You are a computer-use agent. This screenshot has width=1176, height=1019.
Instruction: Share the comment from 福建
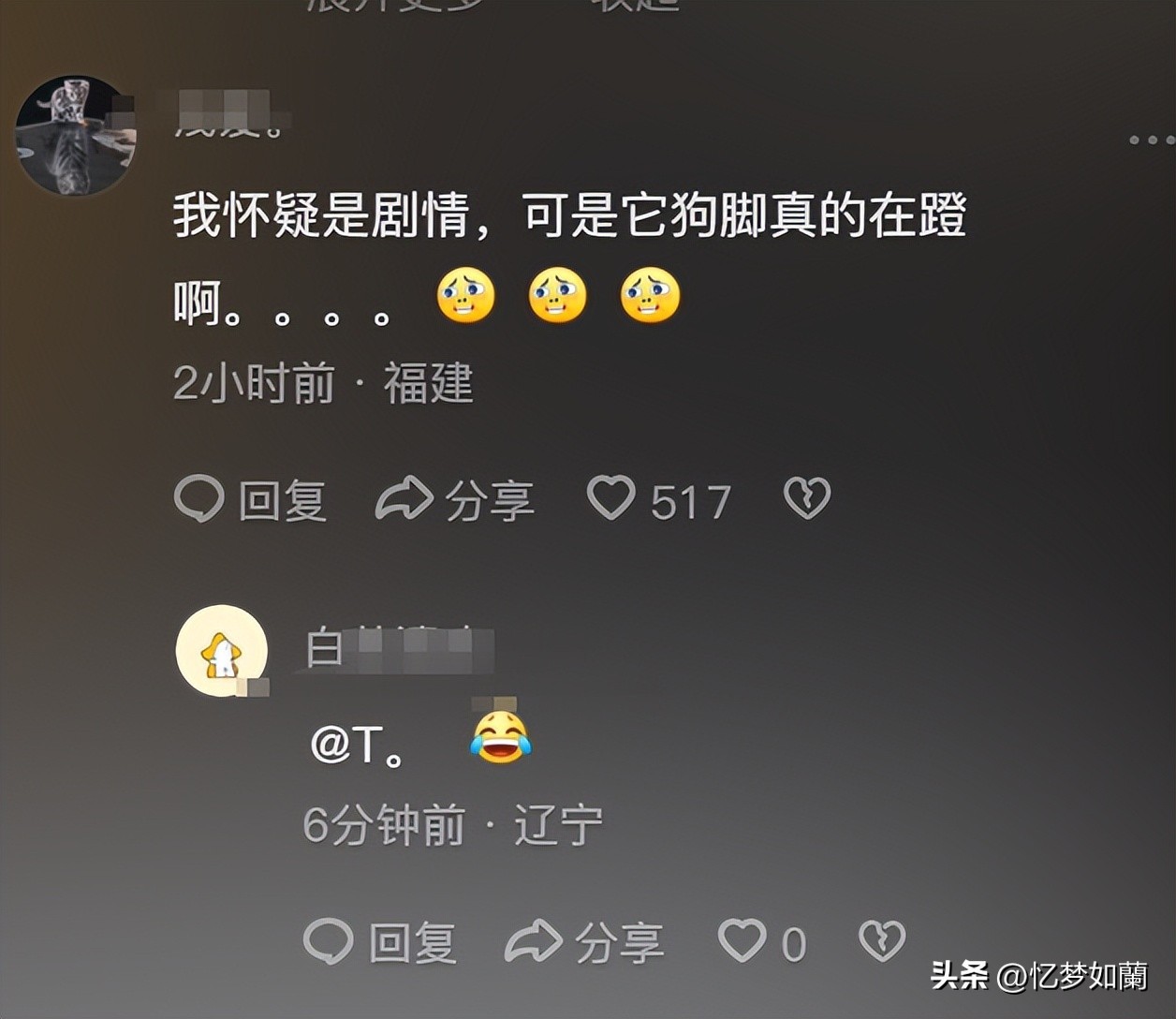455,500
